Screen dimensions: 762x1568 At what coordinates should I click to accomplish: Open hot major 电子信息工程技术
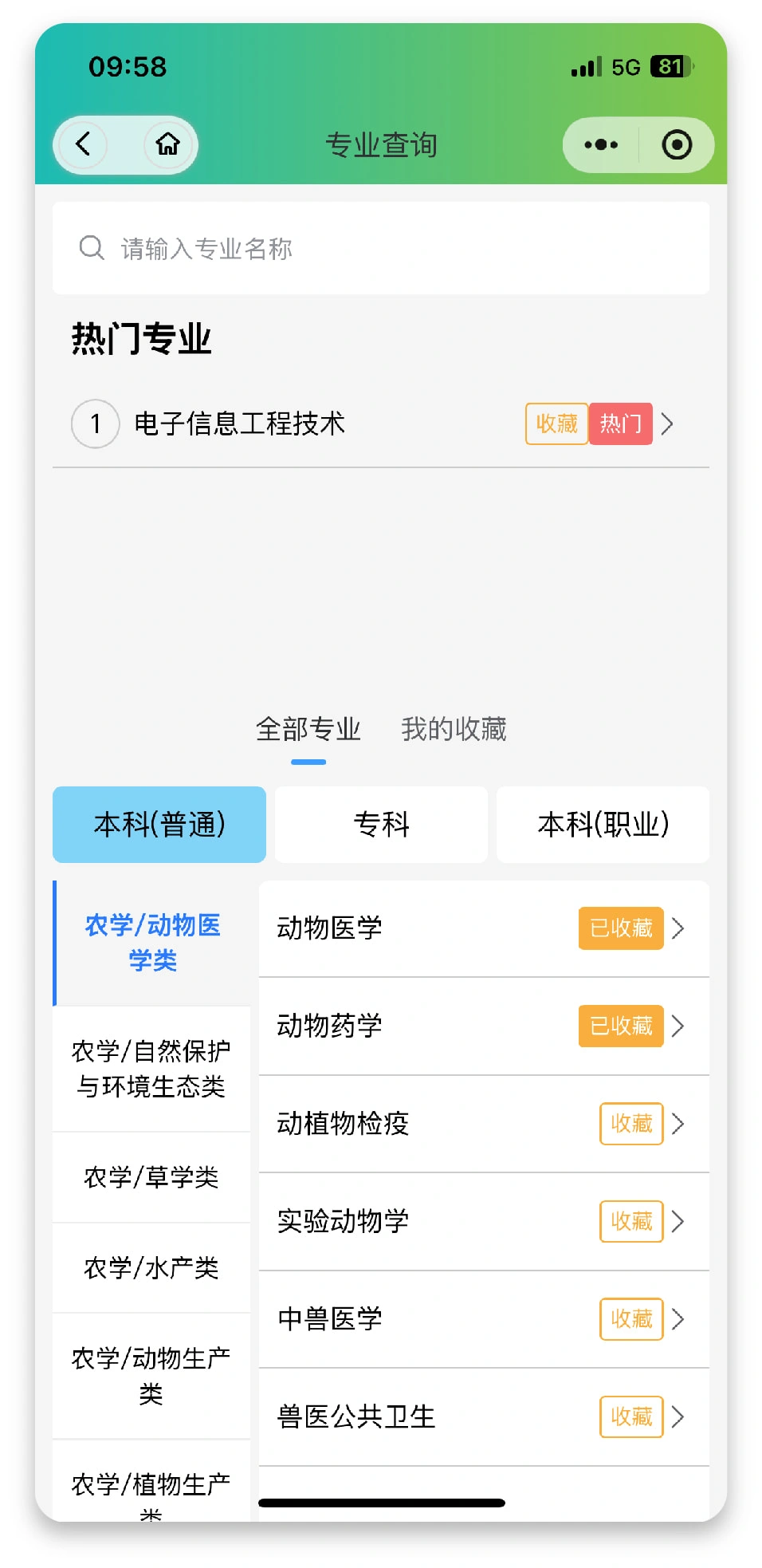(x=239, y=424)
